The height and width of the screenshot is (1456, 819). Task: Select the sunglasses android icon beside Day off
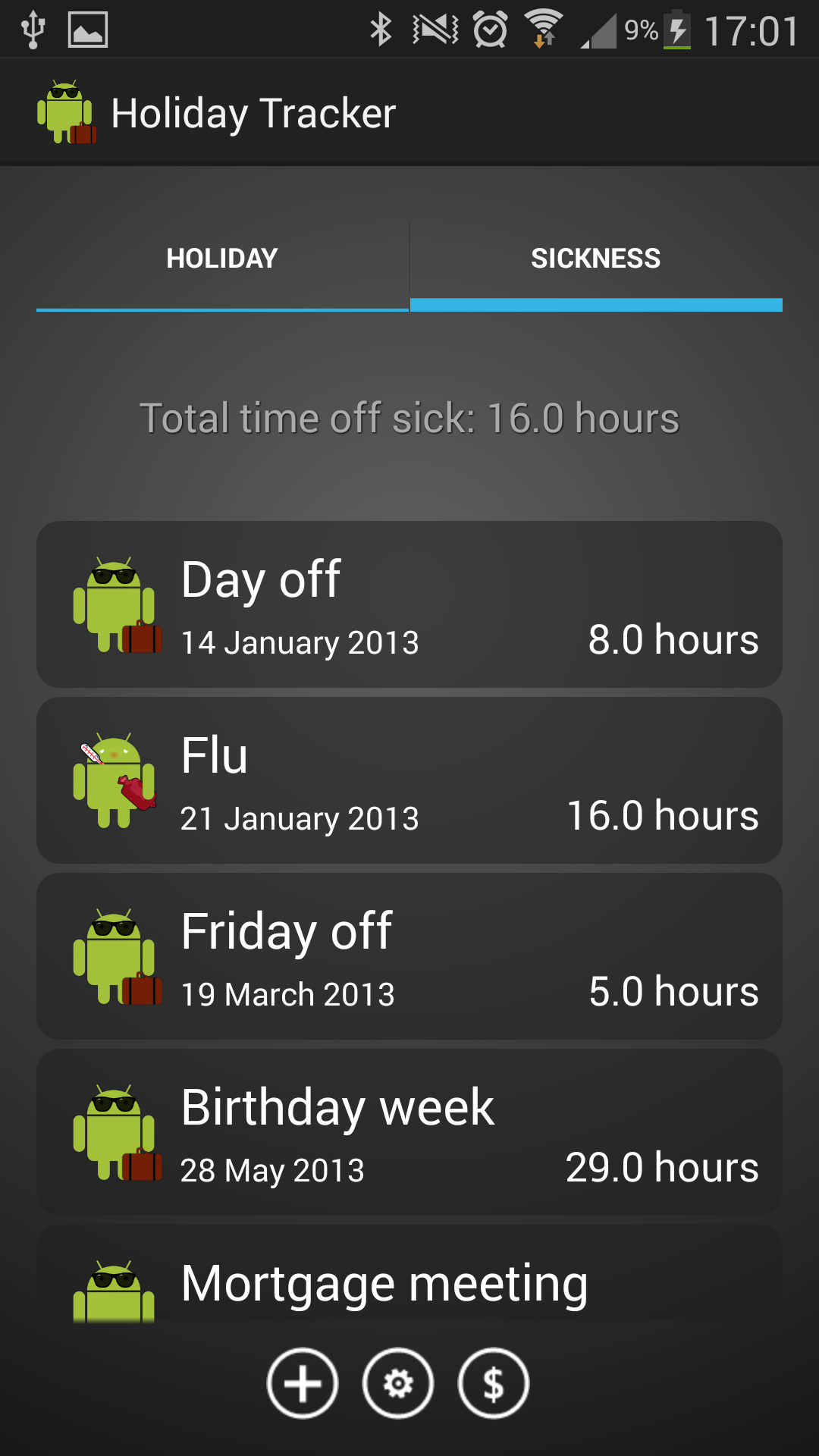(x=115, y=604)
